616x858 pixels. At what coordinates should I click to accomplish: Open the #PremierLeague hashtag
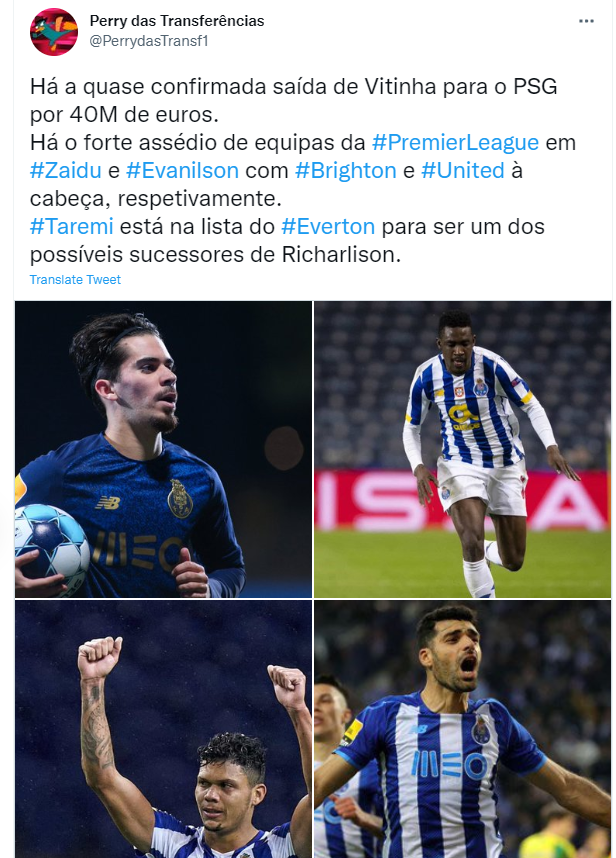[455, 142]
